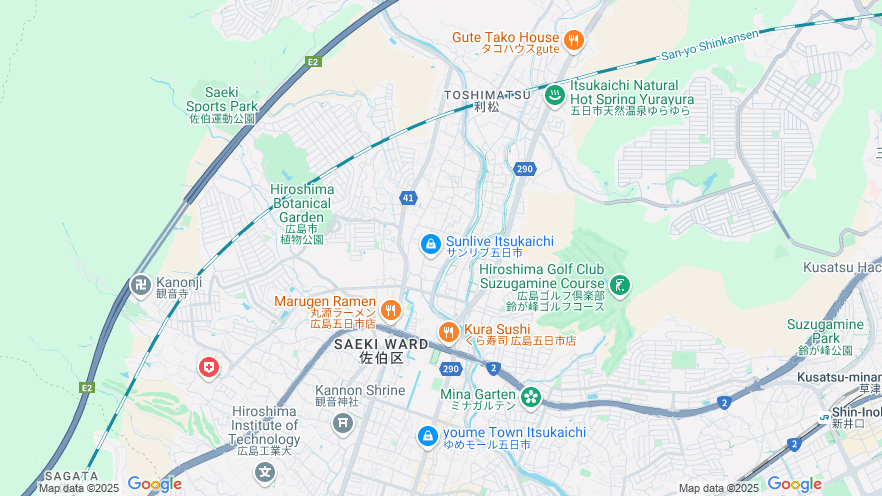
Task: Tap the Hiroshima Botanical Garden label
Action: pyautogui.click(x=302, y=203)
